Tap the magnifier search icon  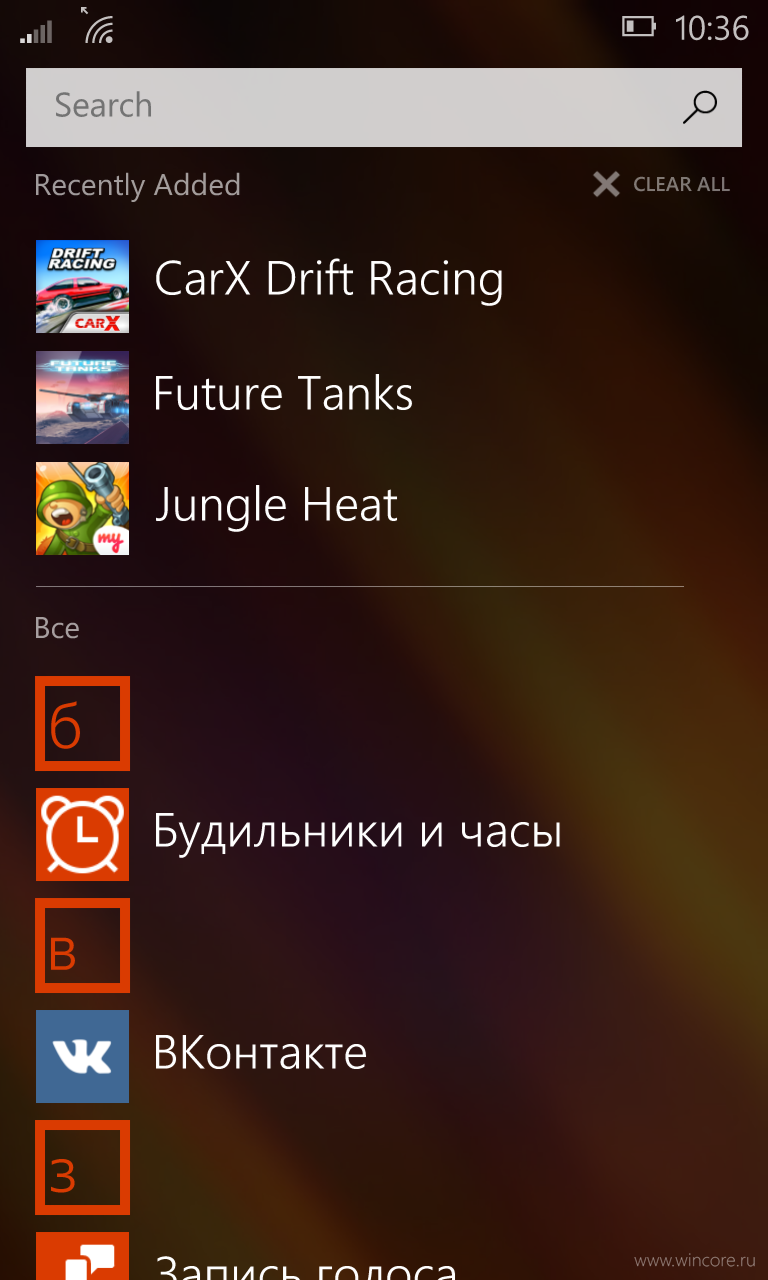(700, 106)
